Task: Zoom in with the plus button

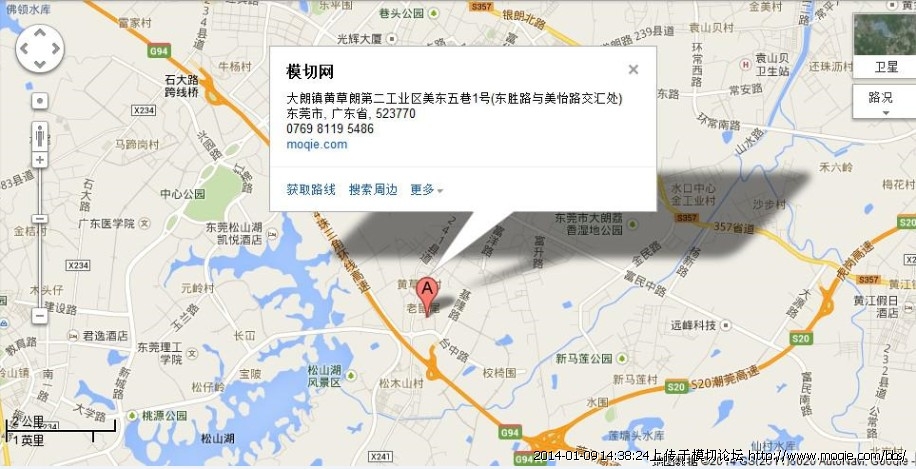Action: [x=40, y=160]
